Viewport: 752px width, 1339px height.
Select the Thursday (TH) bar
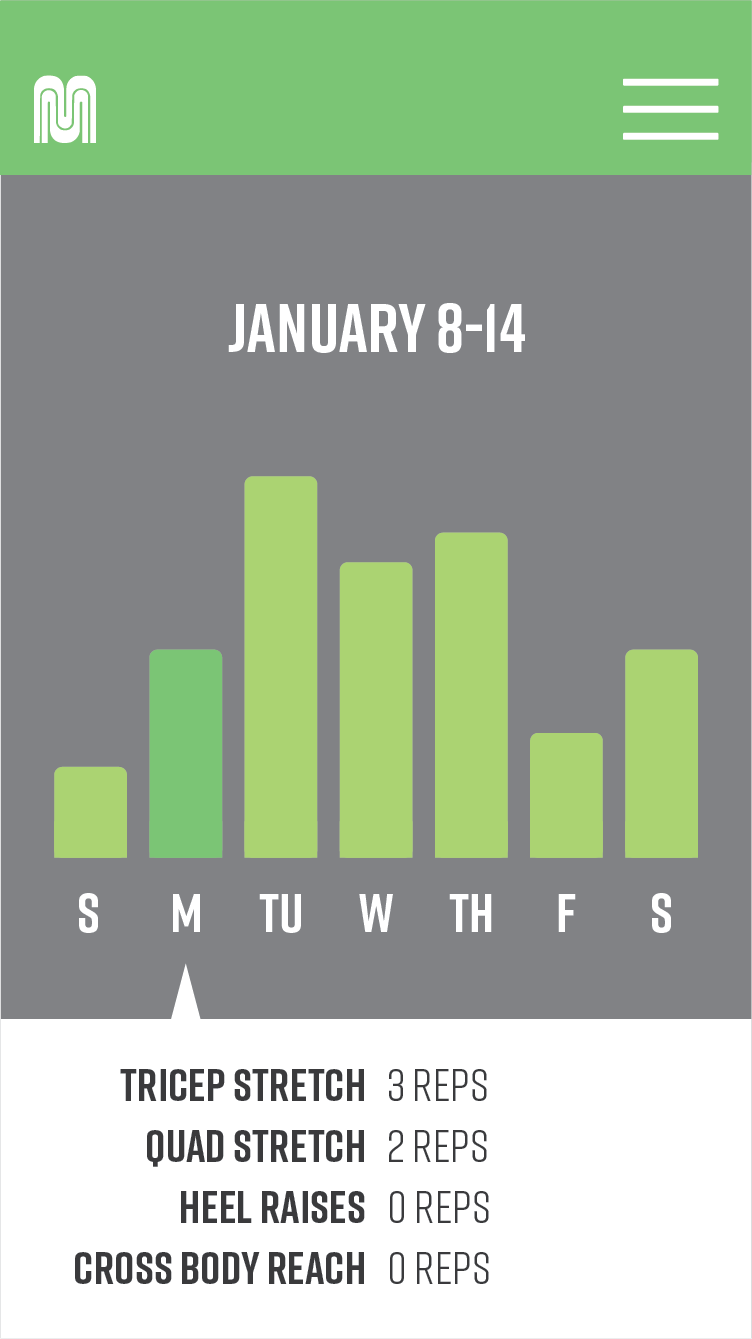pos(471,695)
